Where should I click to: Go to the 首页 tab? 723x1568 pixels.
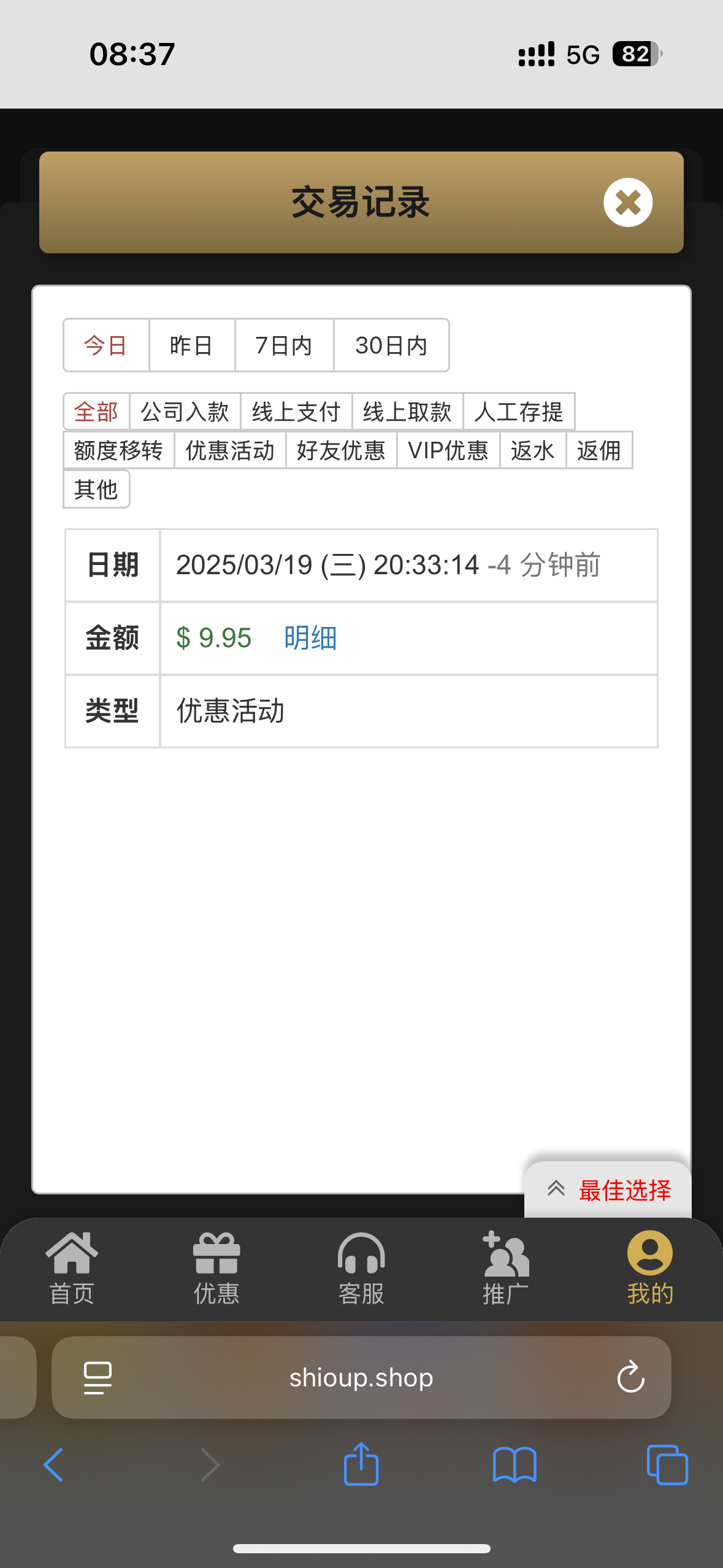click(x=72, y=1269)
